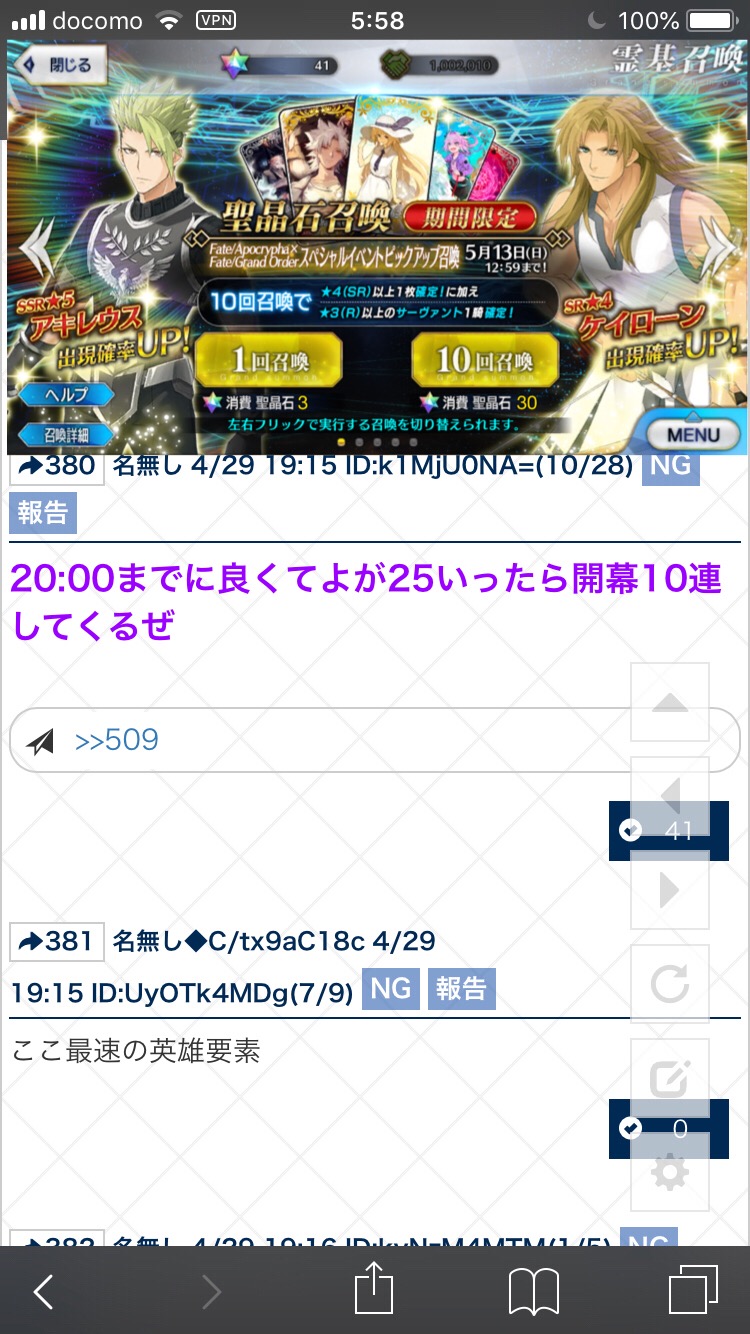The width and height of the screenshot is (750, 1334).
Task: Go to previous page with left arrow
Action: click(x=670, y=796)
